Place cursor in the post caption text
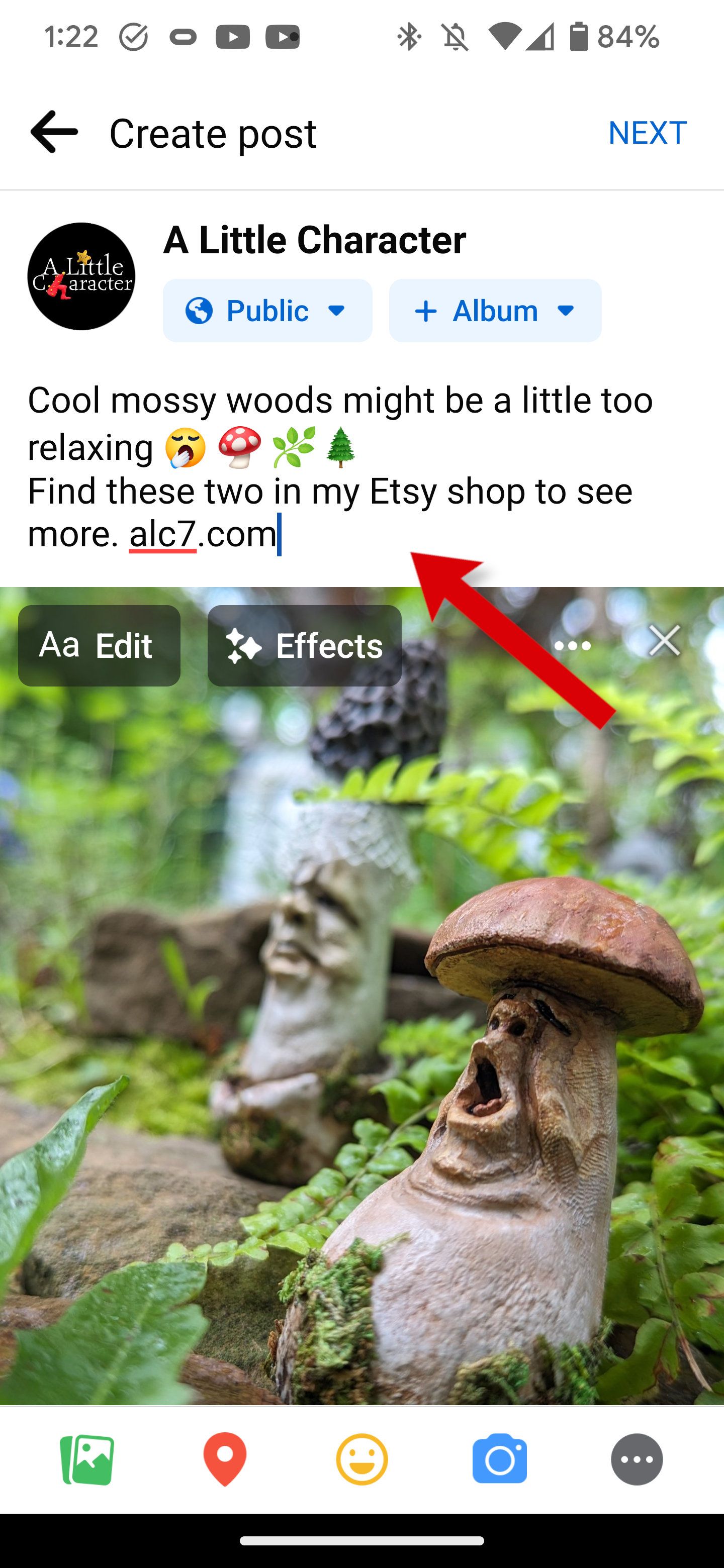The width and height of the screenshot is (724, 1568). (341, 466)
